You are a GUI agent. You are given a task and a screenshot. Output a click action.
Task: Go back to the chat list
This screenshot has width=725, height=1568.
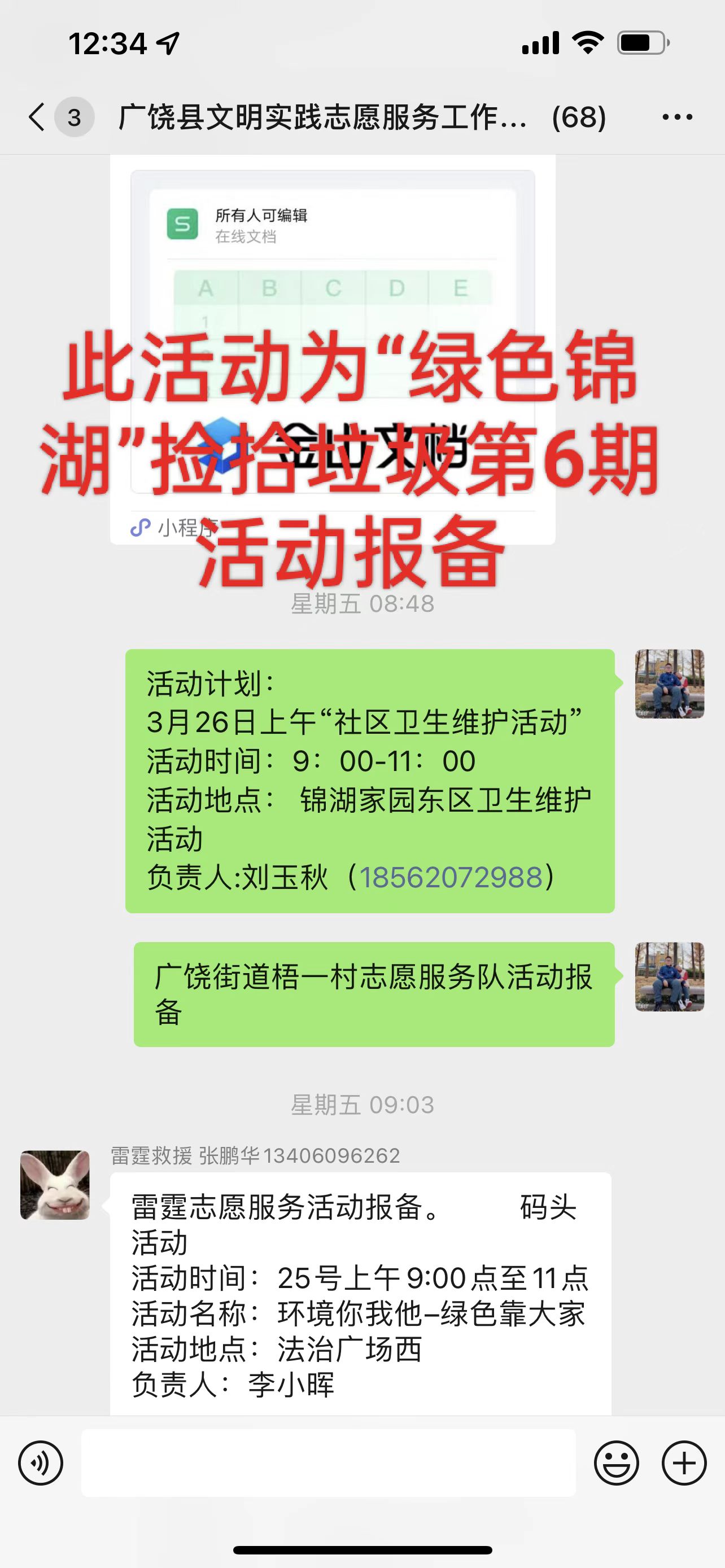point(38,117)
